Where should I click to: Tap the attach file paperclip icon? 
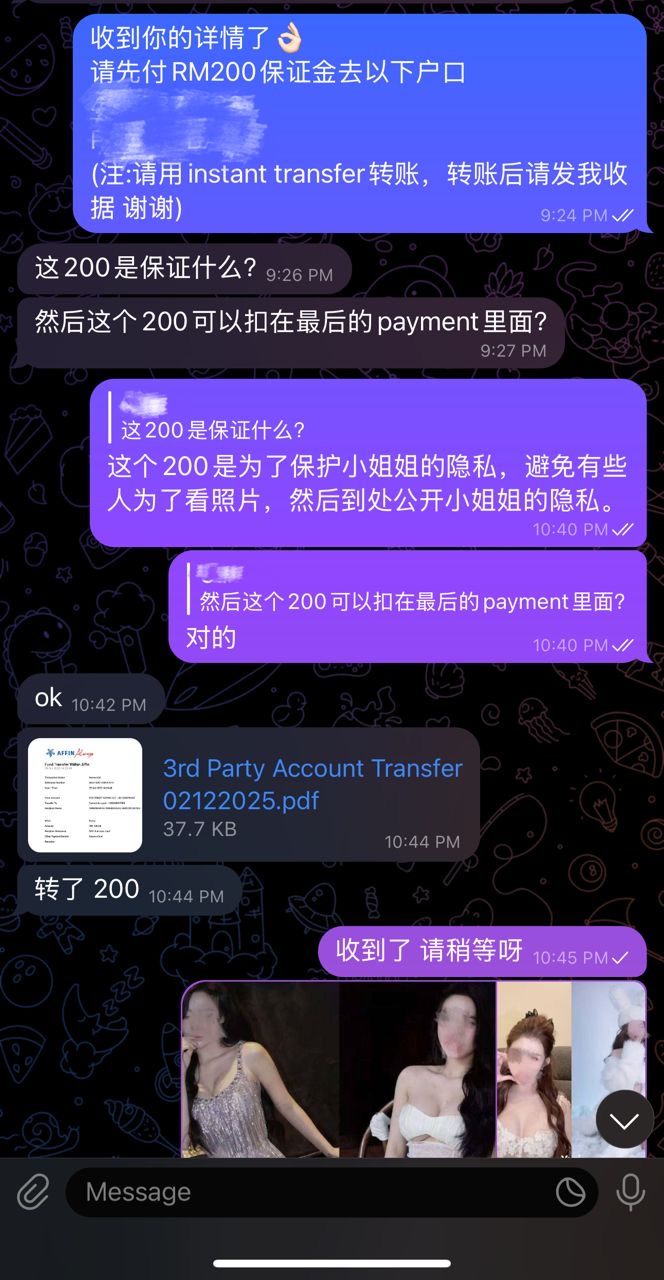click(33, 1192)
